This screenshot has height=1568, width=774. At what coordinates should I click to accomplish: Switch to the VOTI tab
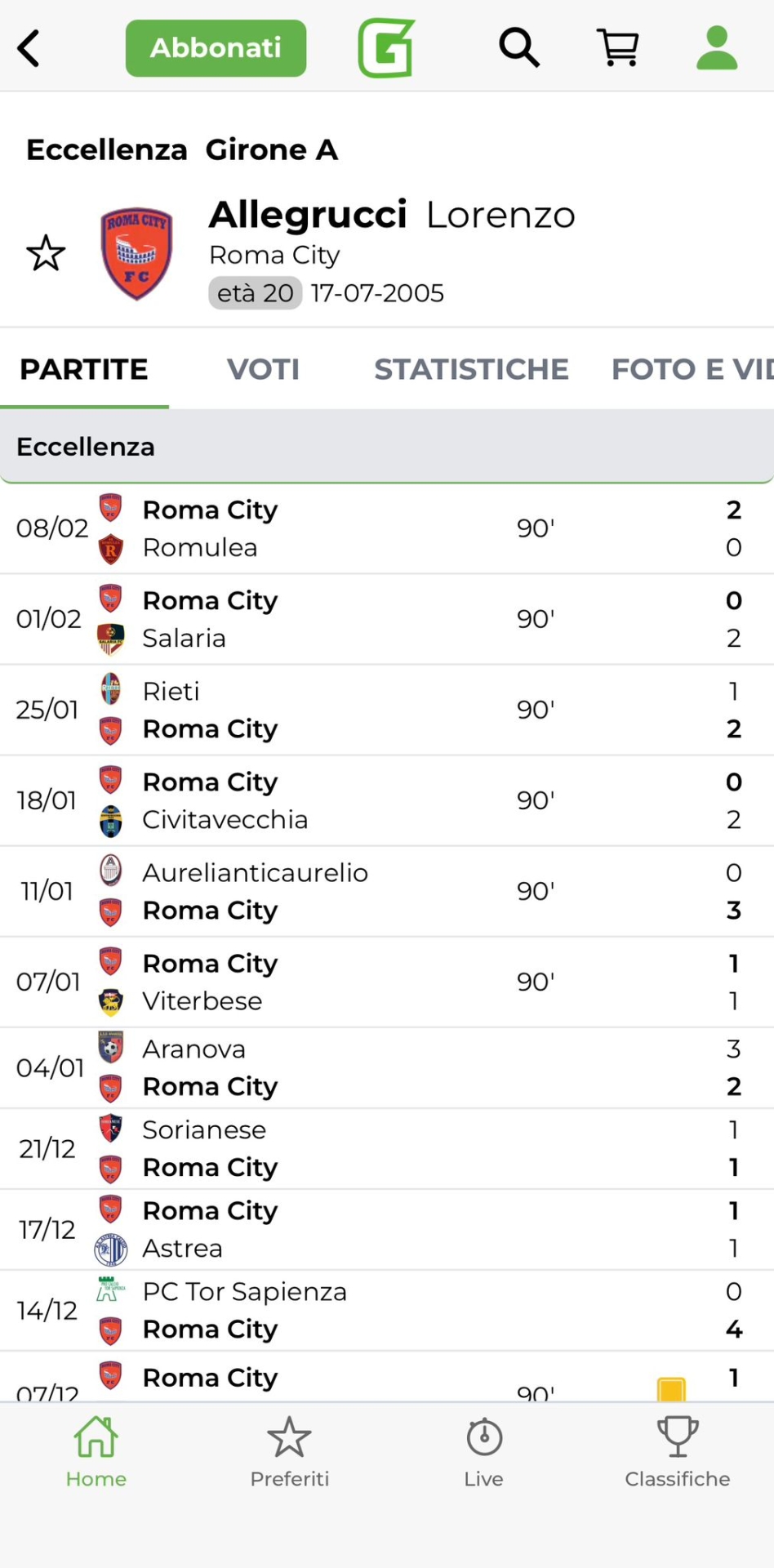point(263,369)
